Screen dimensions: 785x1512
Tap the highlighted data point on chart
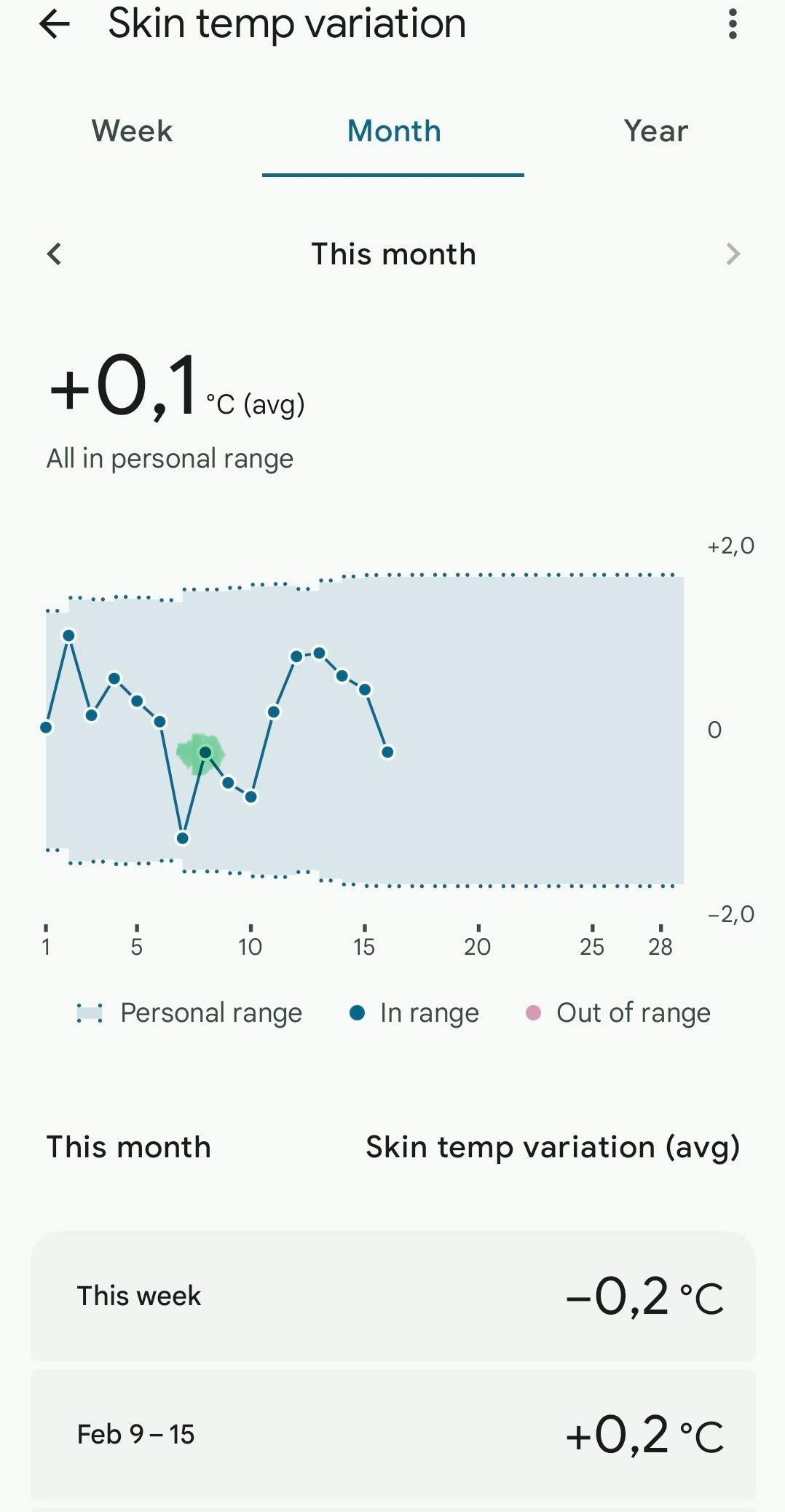pyautogui.click(x=205, y=752)
